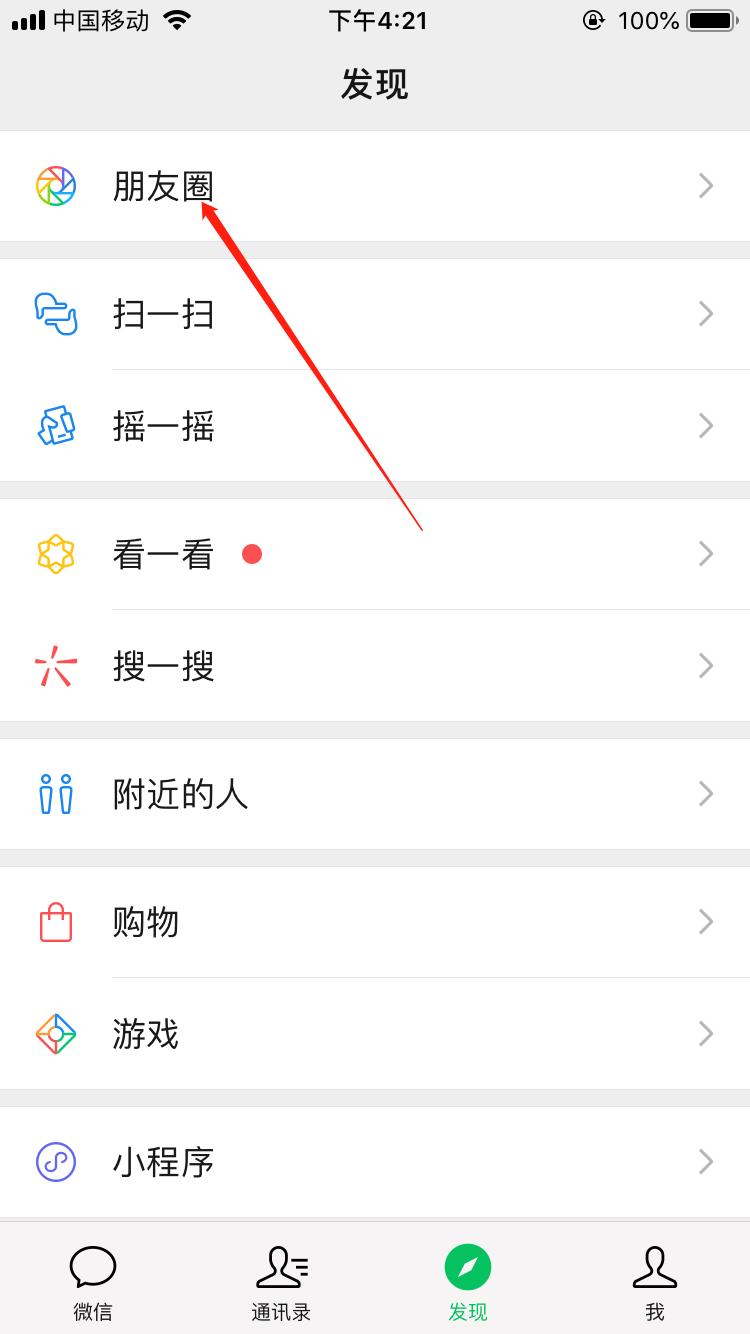The image size is (750, 1334).
Task: Tap the chevron next to 小程序
Action: click(707, 1161)
